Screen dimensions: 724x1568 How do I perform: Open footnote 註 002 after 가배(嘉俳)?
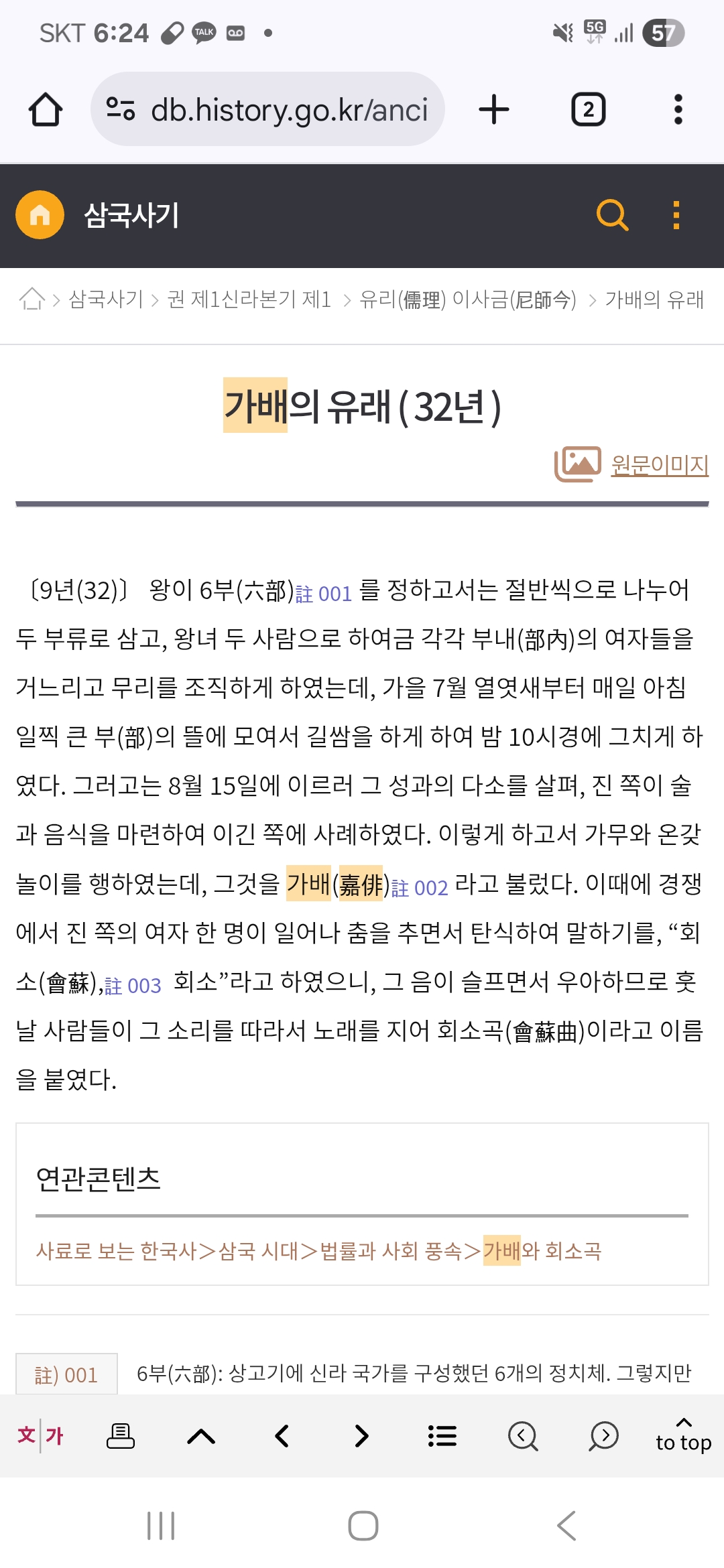pos(420,888)
